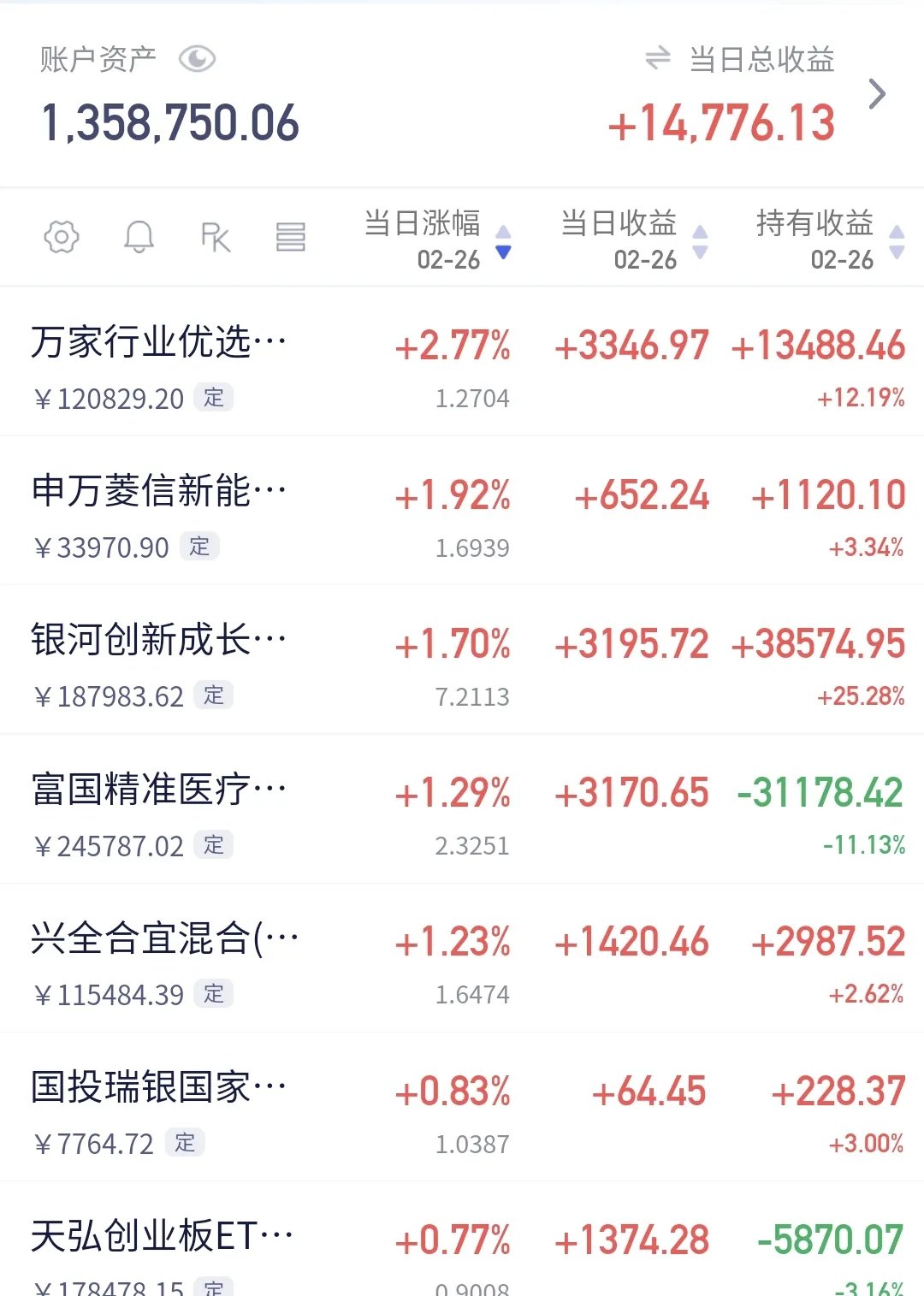Expand daily earnings detail via right chevron

click(878, 94)
